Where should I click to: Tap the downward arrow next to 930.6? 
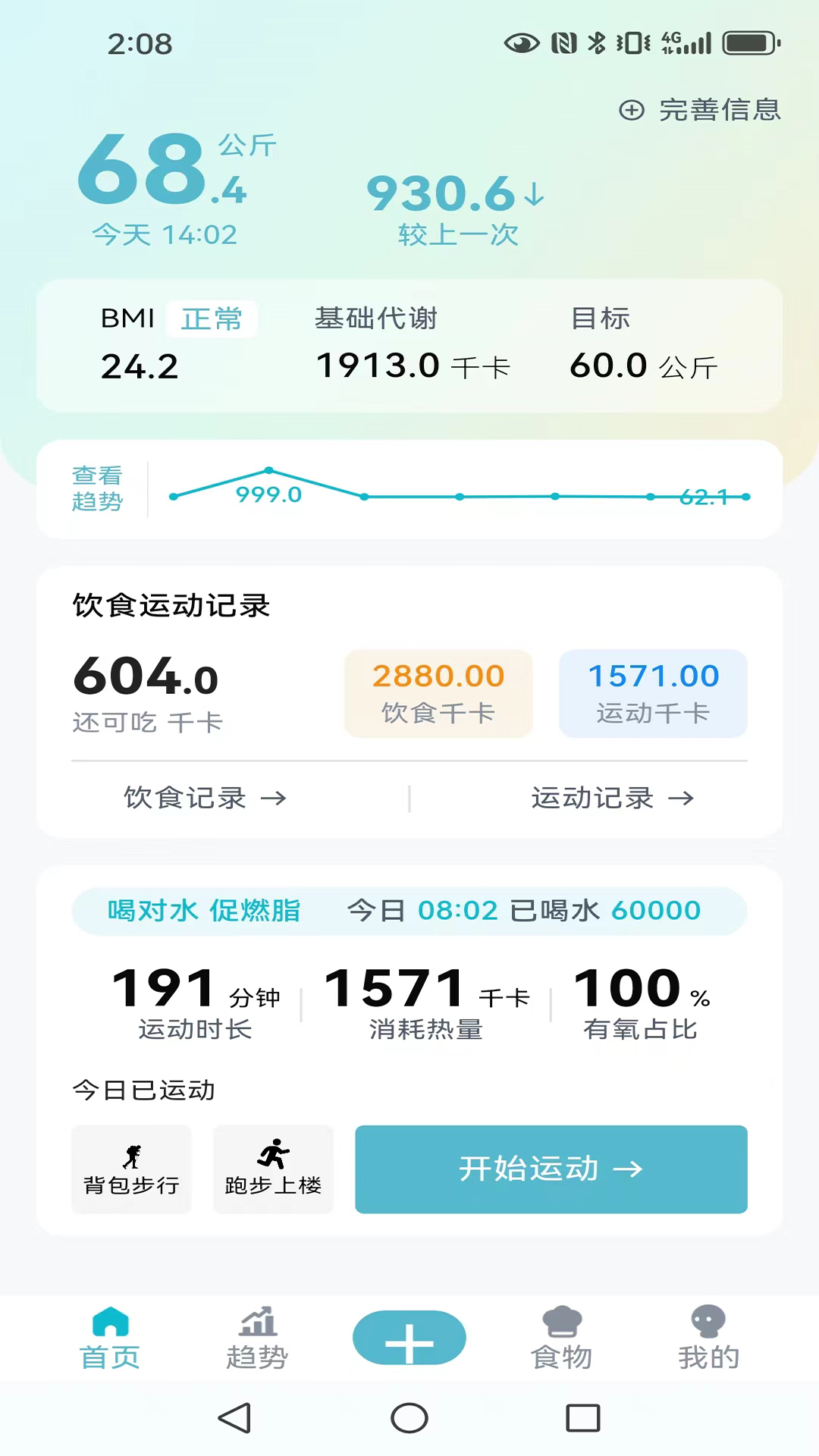pos(534,195)
